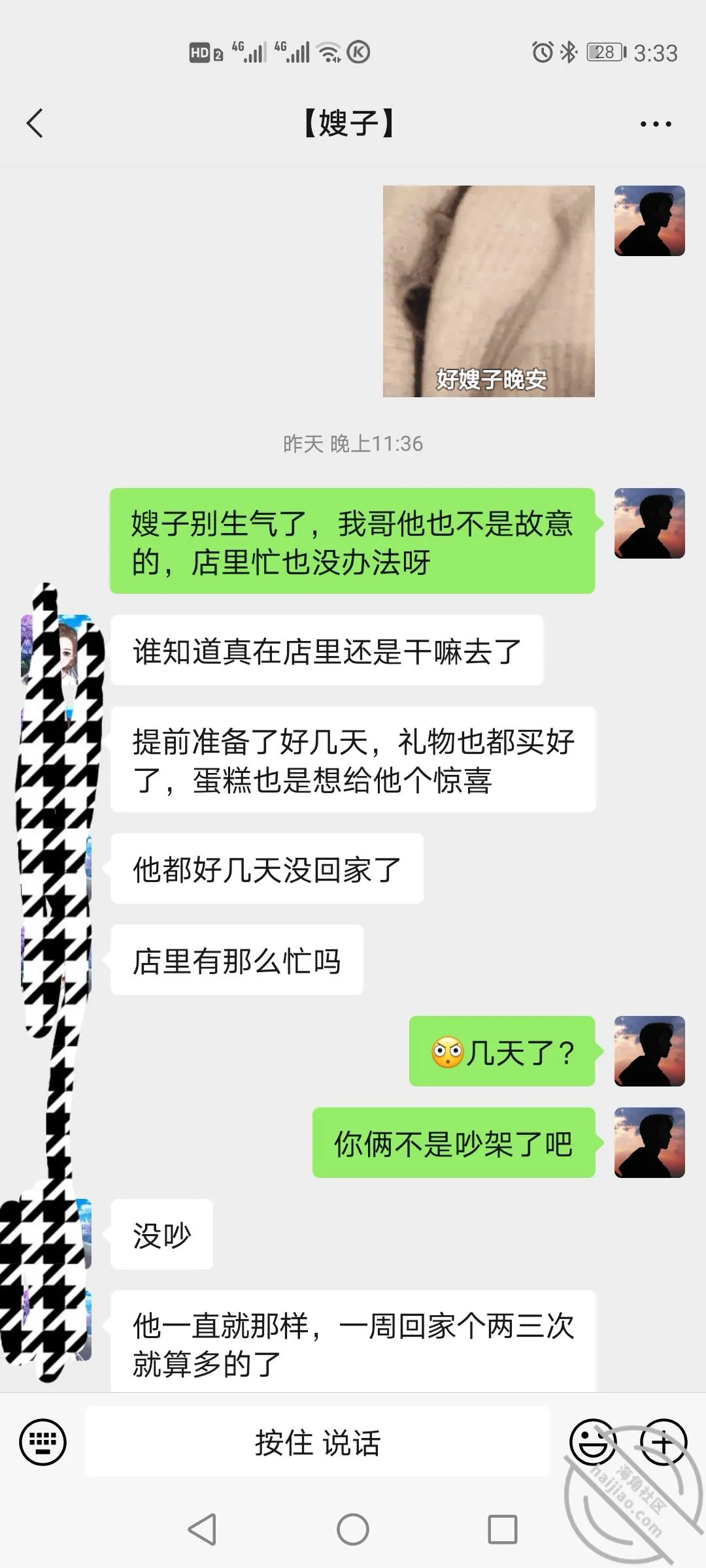Viewport: 706px width, 1568px height.
Task: Open recent apps from navigation bar
Action: [503, 1529]
